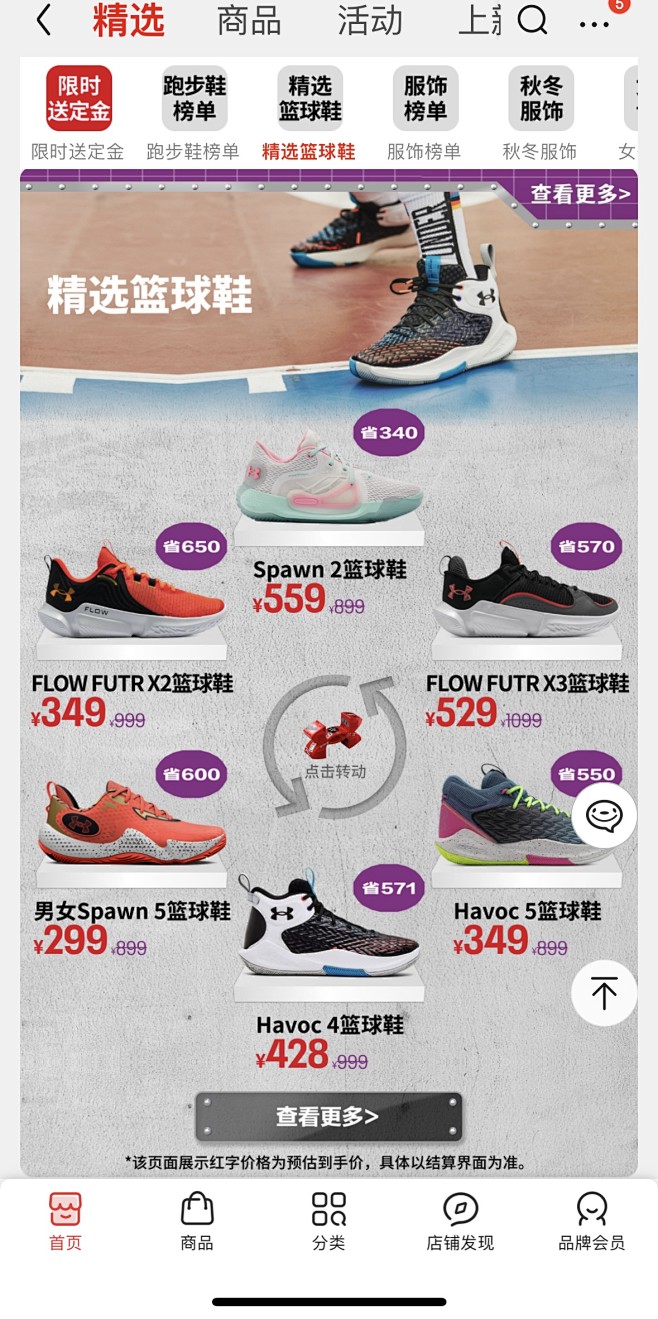Tap the grey 查看更多 button
Screen dimensions: 658x1319
(x=328, y=1116)
